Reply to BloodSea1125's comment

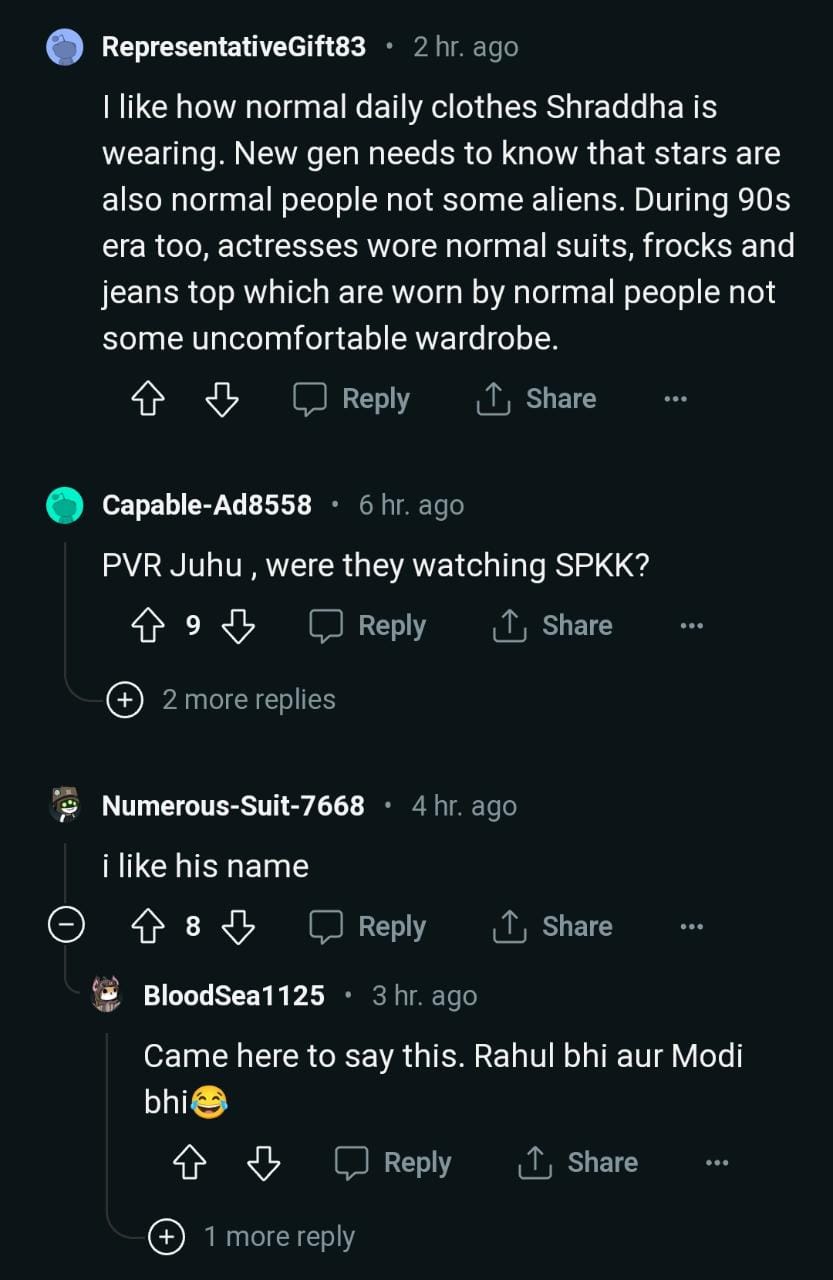[393, 1163]
